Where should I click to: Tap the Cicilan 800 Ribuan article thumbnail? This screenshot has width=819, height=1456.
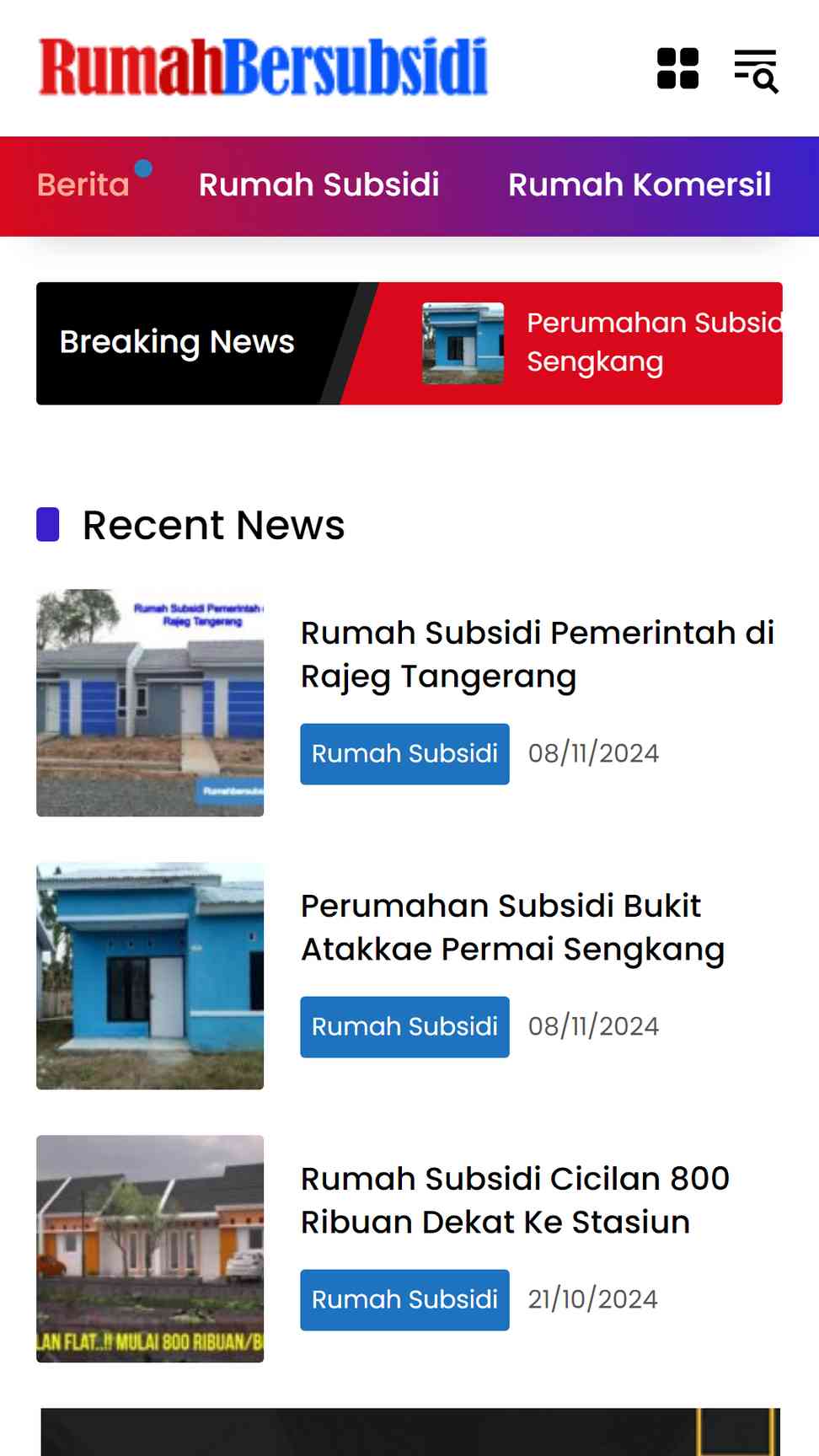pyautogui.click(x=150, y=1248)
